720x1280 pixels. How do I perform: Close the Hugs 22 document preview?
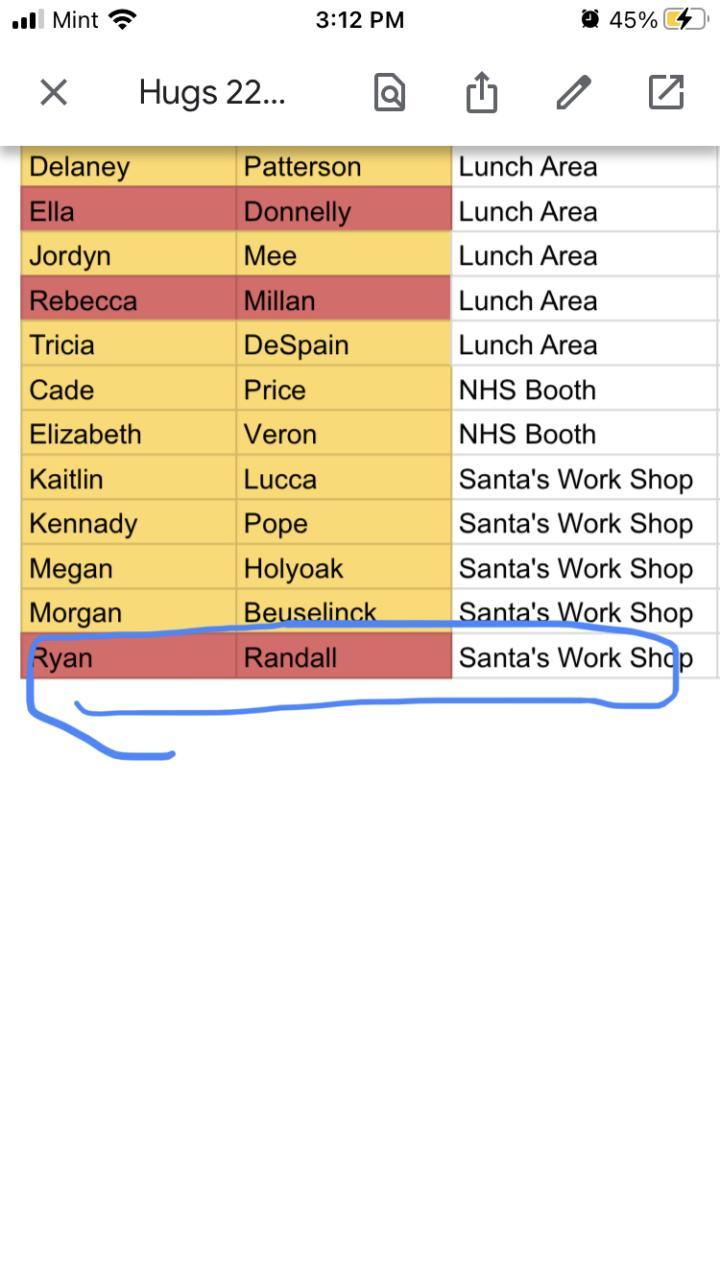coord(53,93)
